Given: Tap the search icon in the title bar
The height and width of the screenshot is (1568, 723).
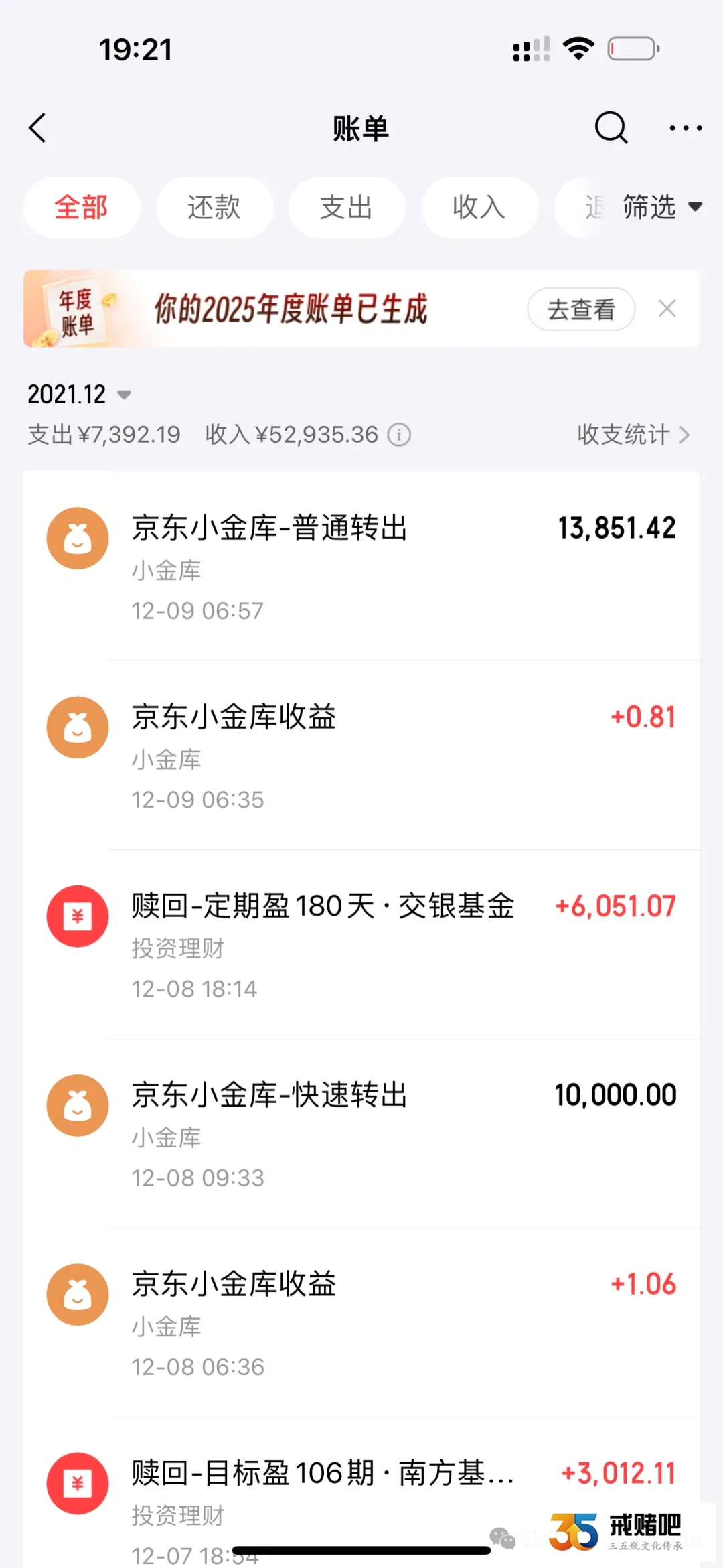Looking at the screenshot, I should point(611,127).
